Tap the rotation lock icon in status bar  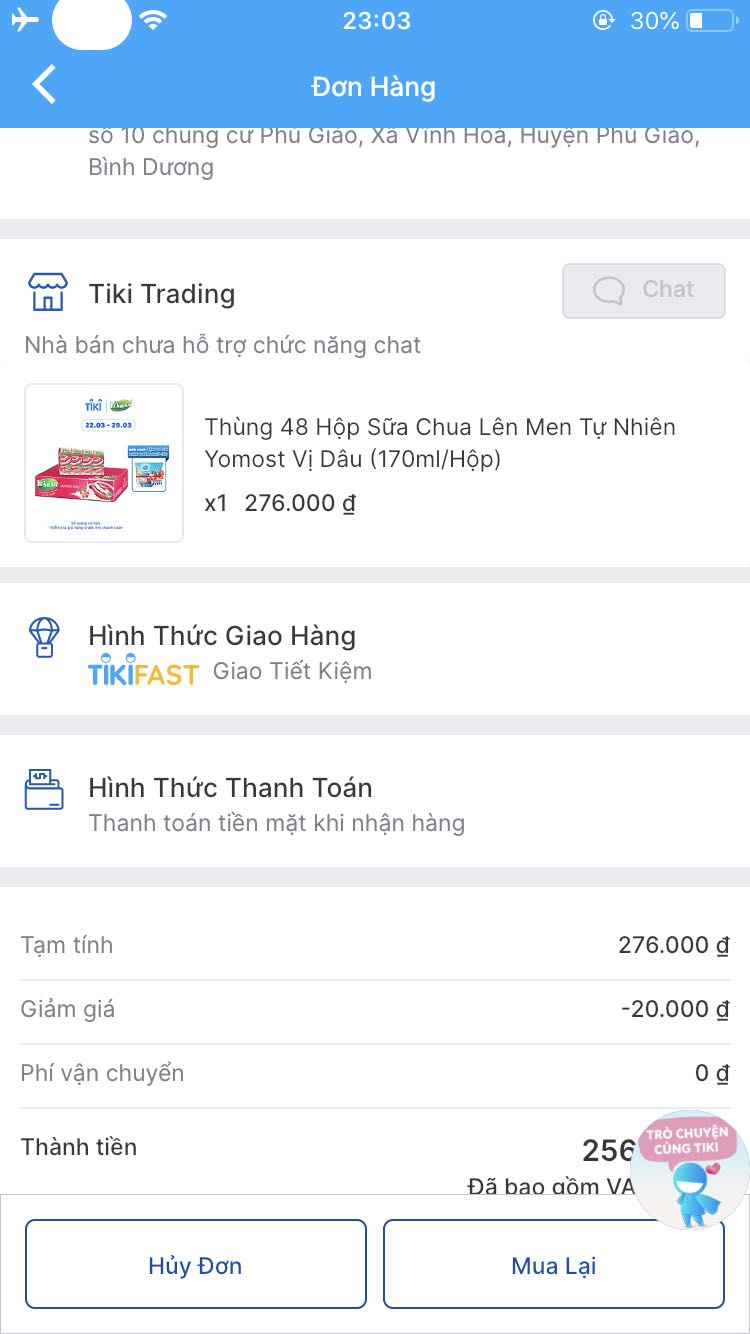click(604, 20)
